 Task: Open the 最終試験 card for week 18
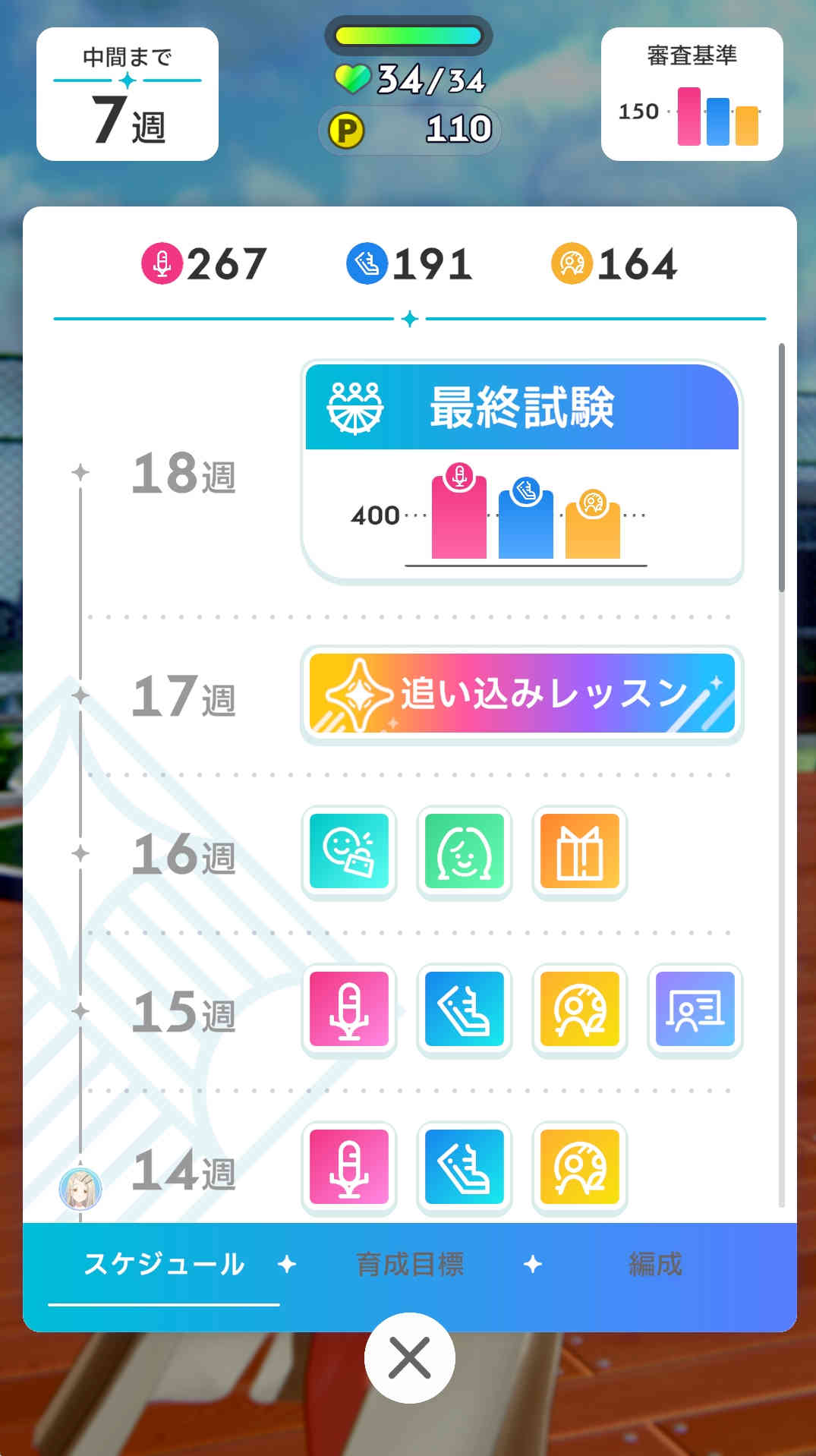click(x=522, y=471)
